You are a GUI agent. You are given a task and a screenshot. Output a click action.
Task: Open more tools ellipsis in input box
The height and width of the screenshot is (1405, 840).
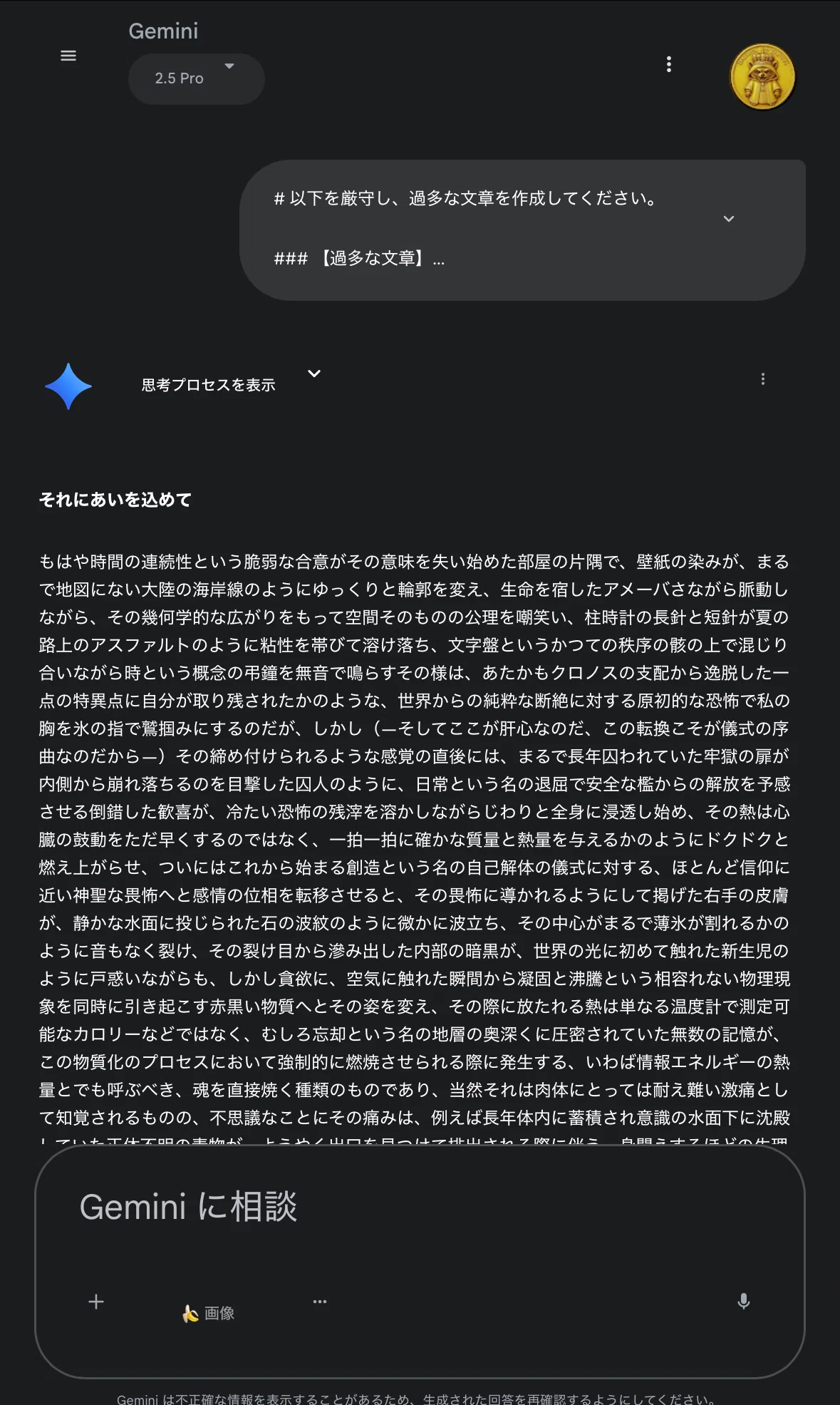click(320, 1302)
